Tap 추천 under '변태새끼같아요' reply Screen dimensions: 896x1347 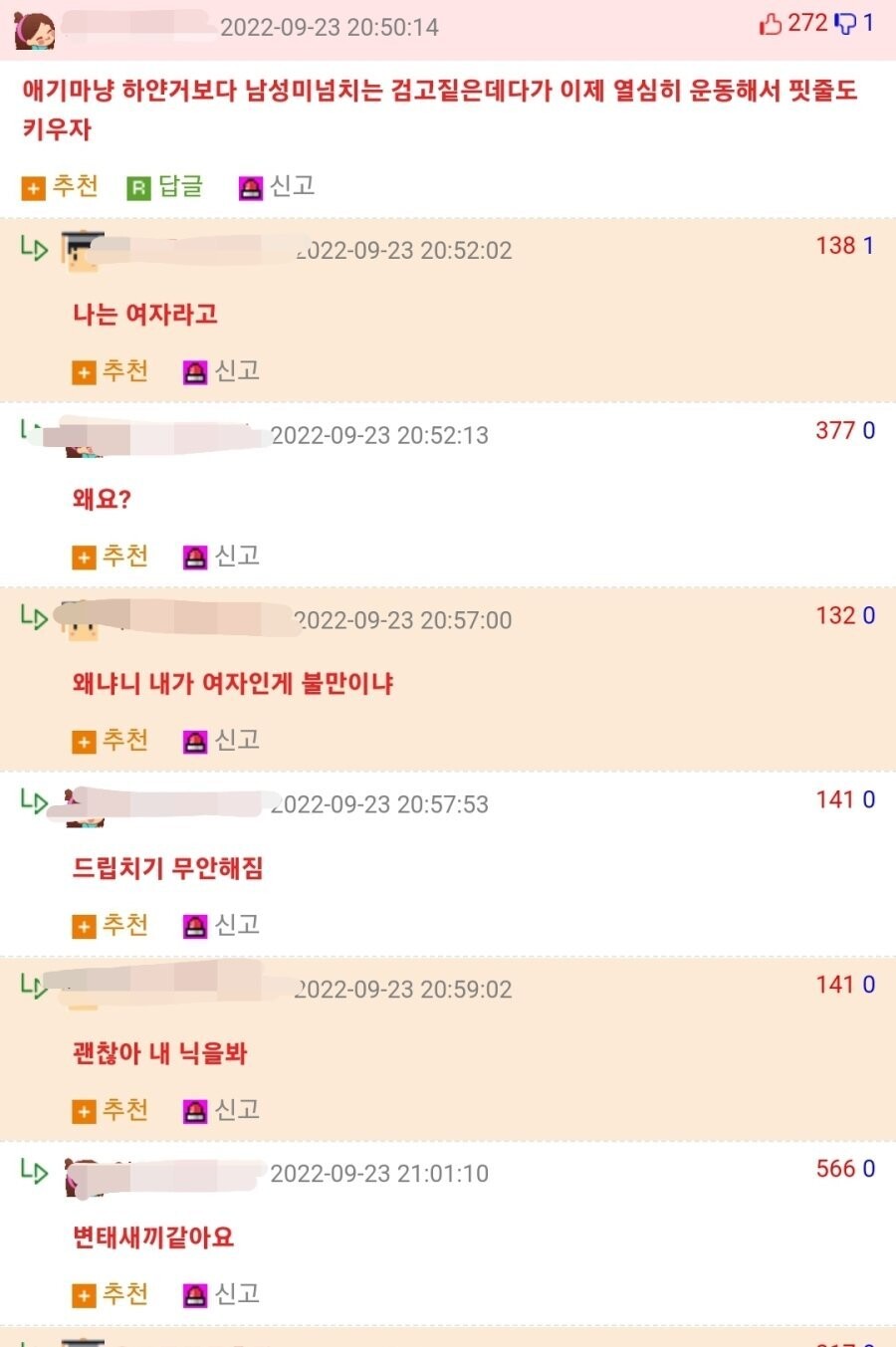click(111, 1294)
